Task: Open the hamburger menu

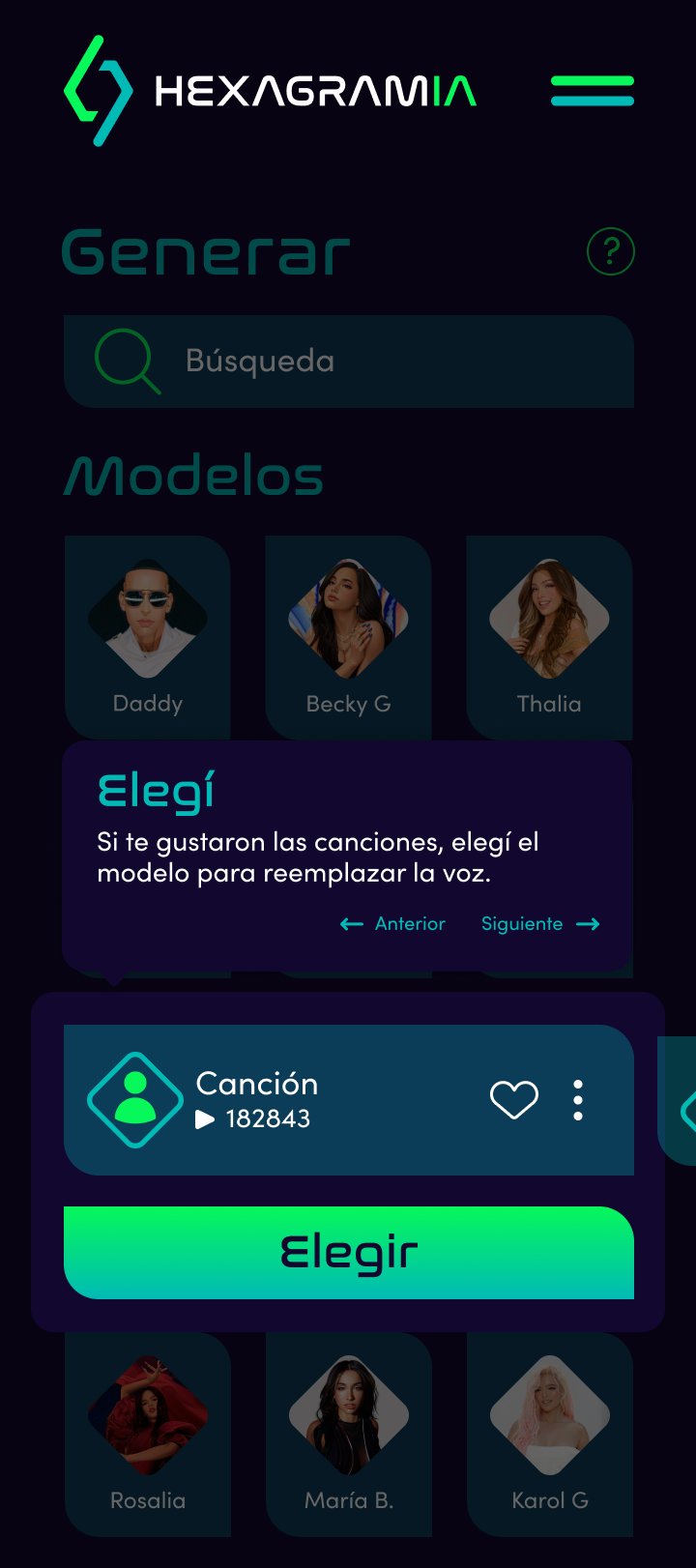Action: click(593, 90)
